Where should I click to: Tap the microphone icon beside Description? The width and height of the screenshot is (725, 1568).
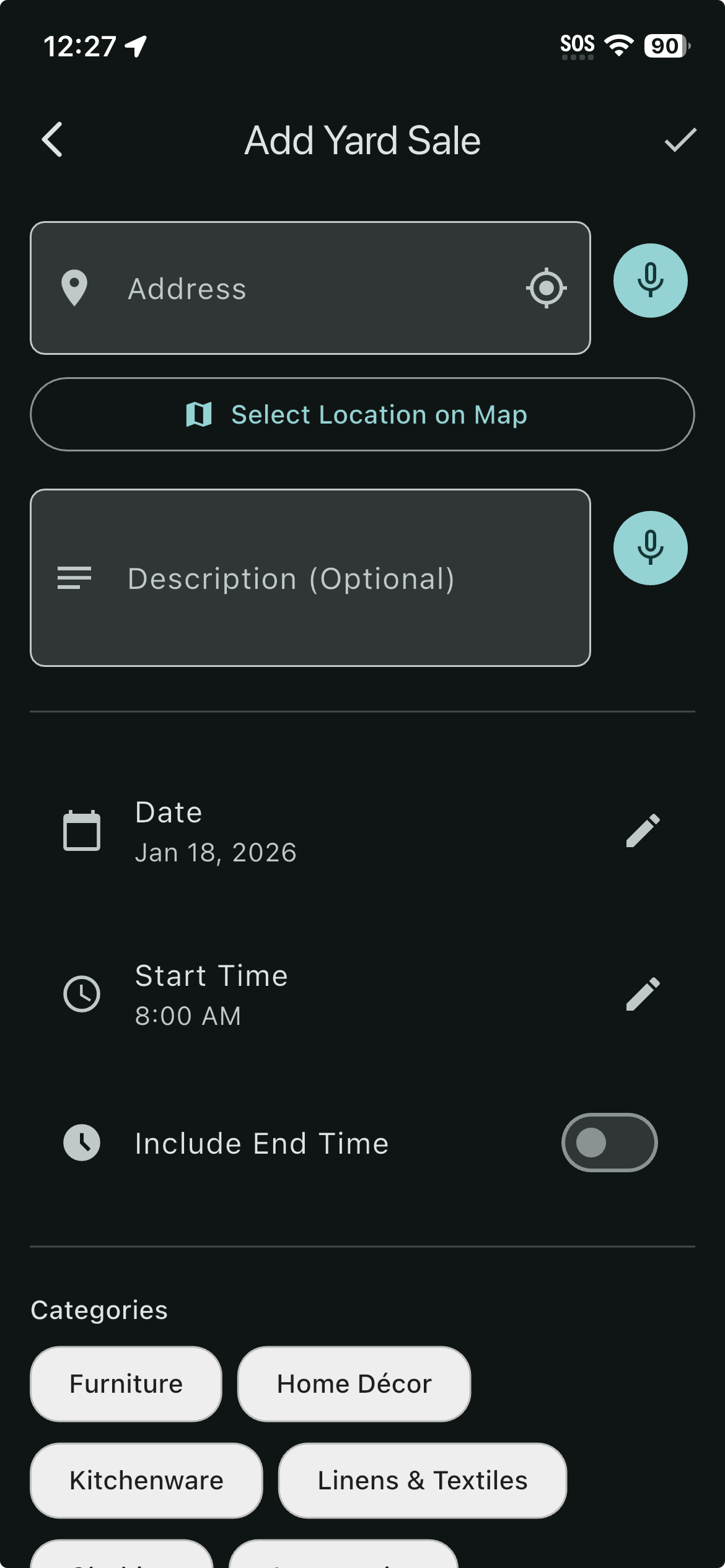[651, 547]
